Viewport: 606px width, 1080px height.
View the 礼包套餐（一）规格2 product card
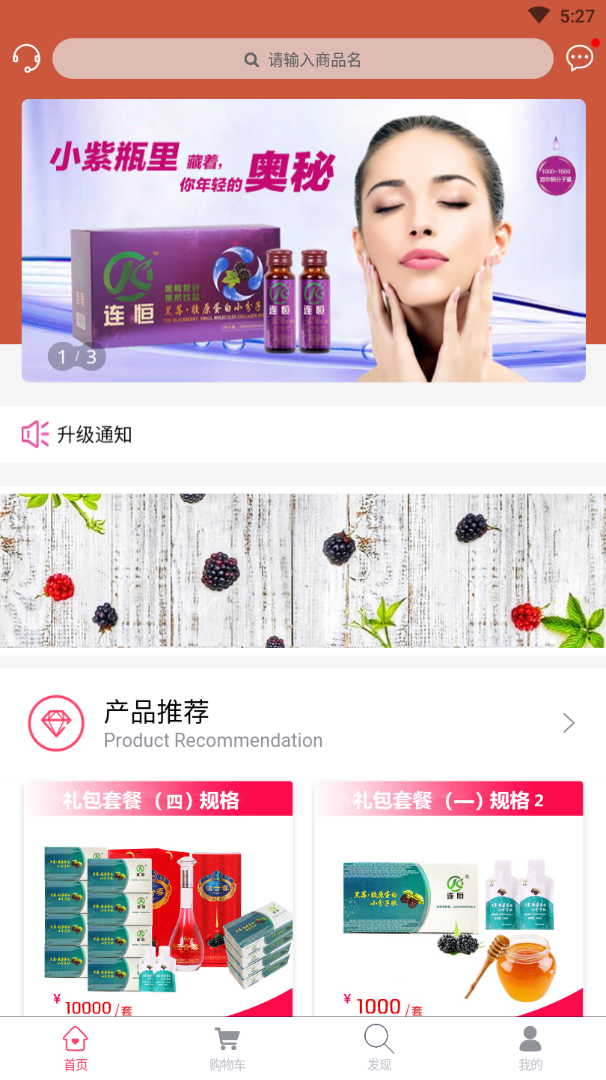[448, 898]
